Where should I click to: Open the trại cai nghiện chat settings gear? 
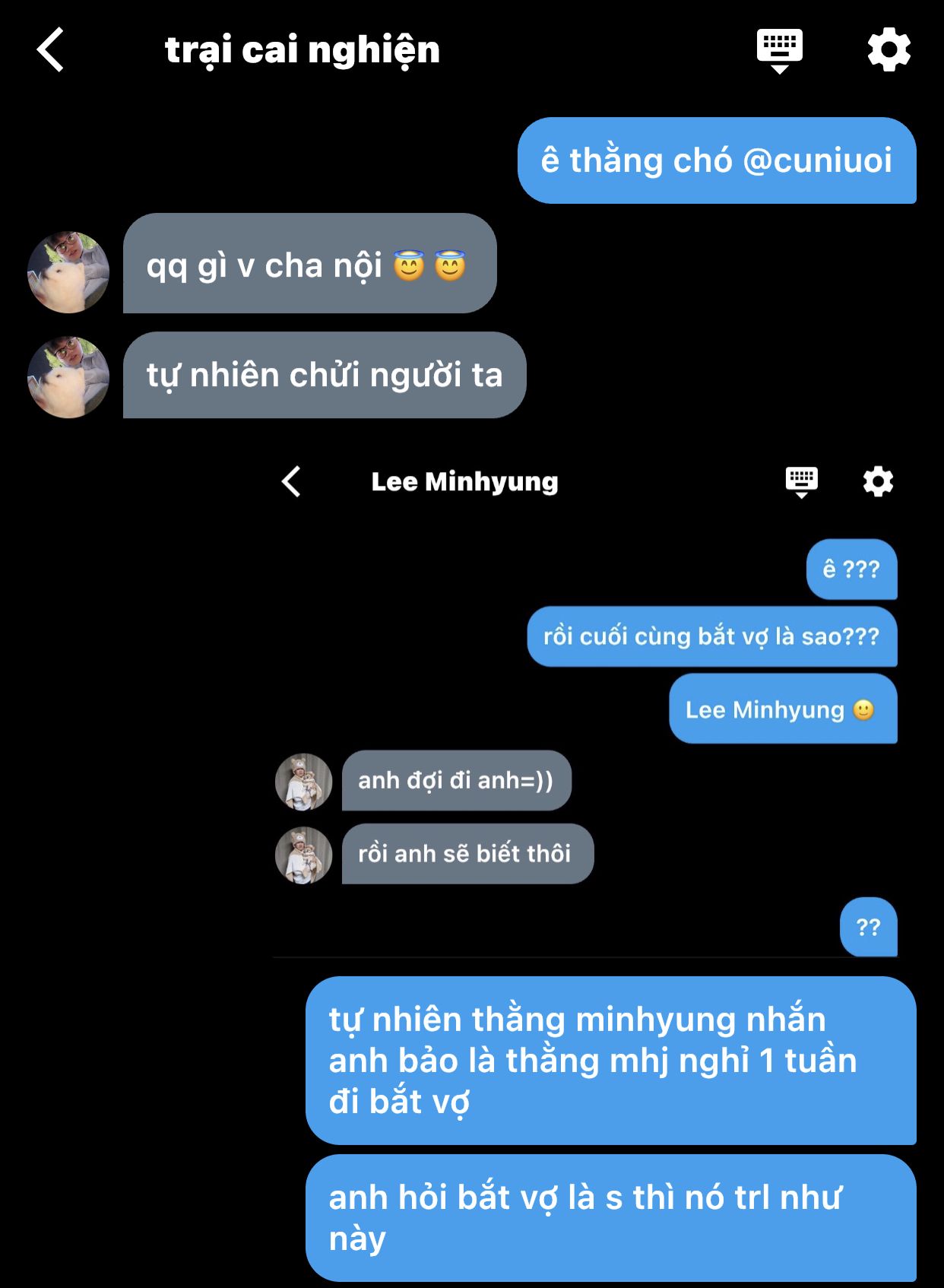[889, 50]
